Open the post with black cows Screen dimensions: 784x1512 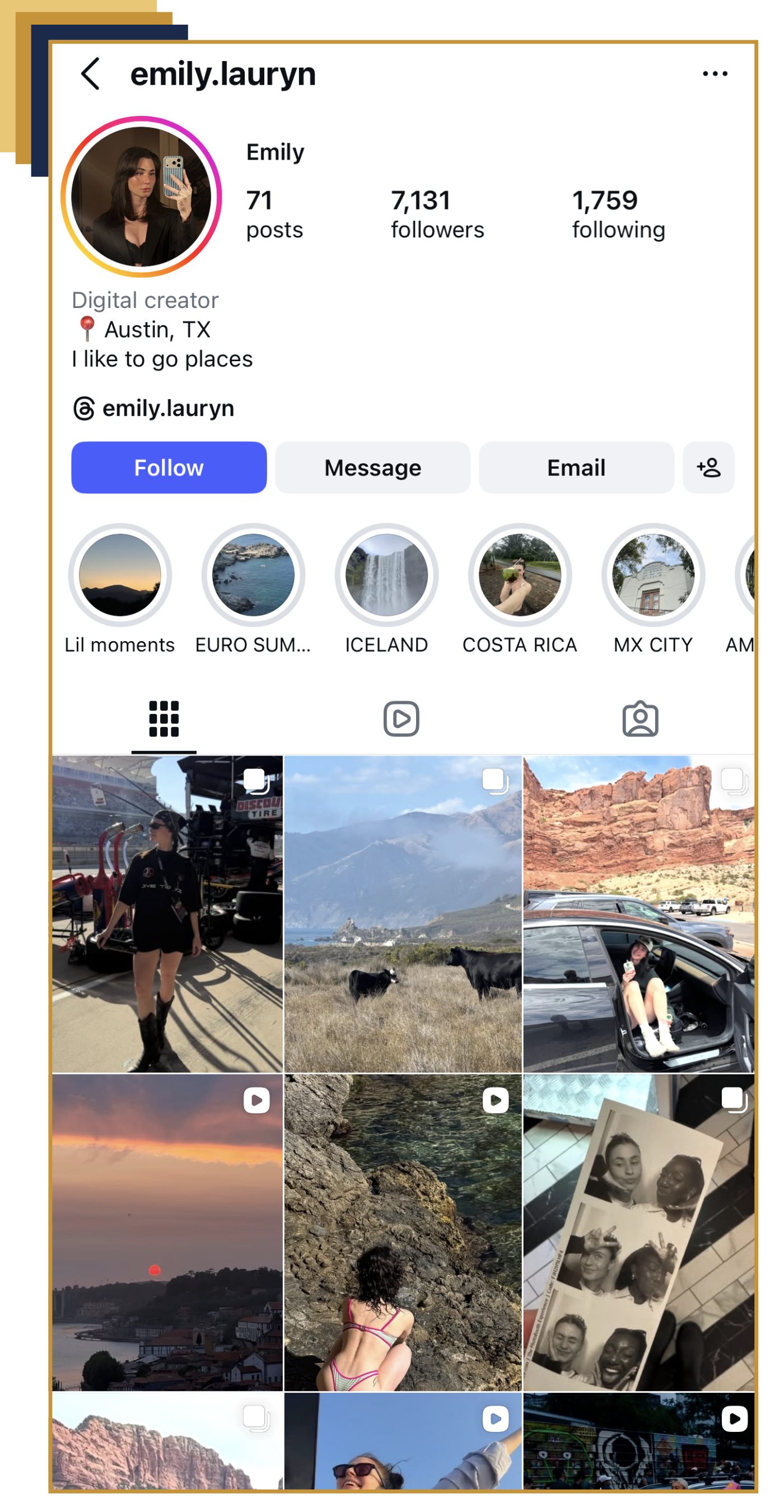403,914
